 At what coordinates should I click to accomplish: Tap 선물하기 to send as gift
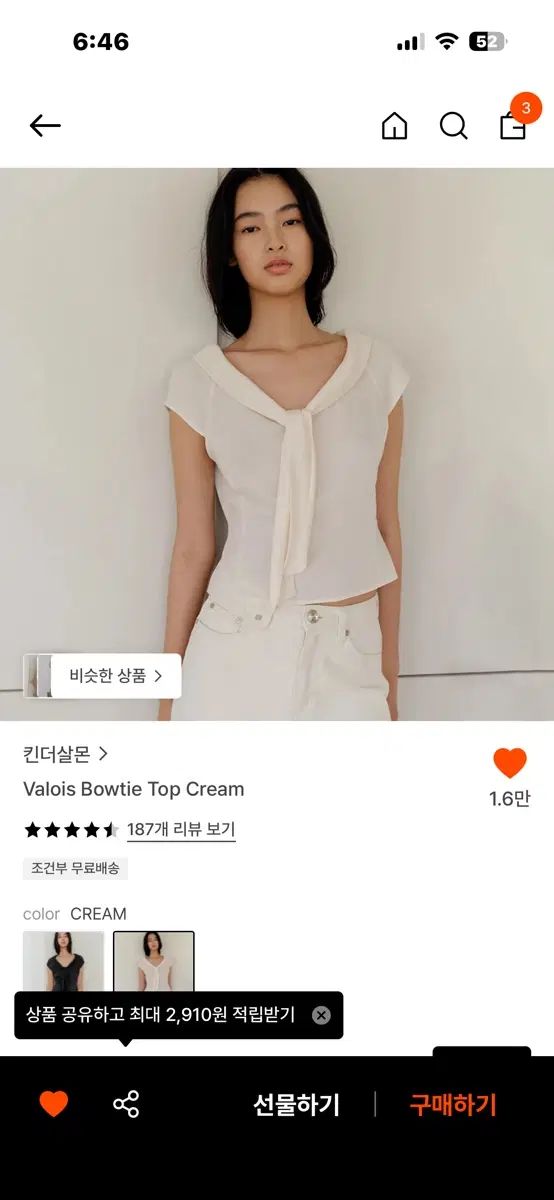[x=296, y=1105]
